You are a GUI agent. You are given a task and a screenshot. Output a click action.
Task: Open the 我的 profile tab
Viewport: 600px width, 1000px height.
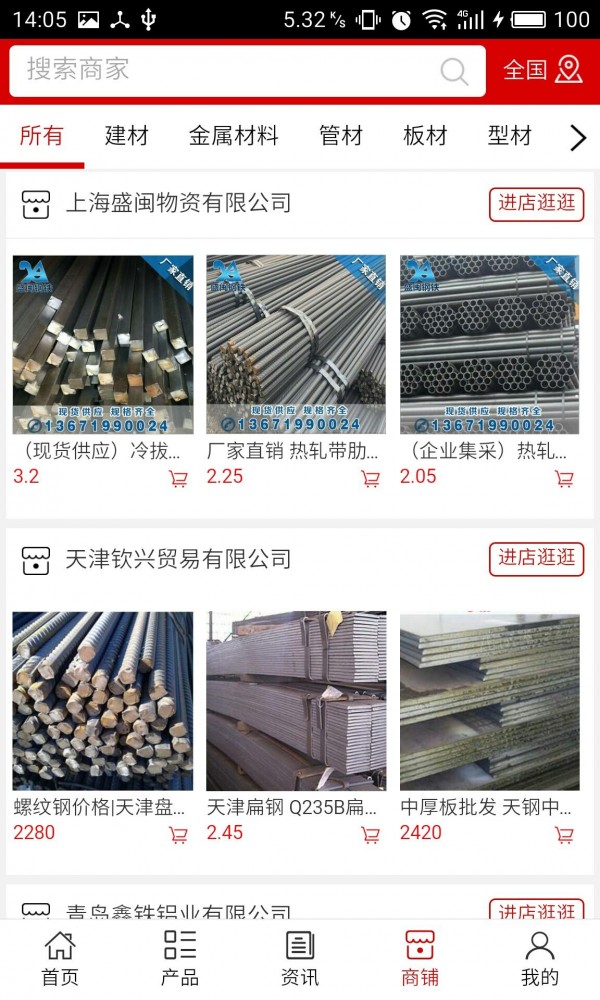tap(540, 958)
